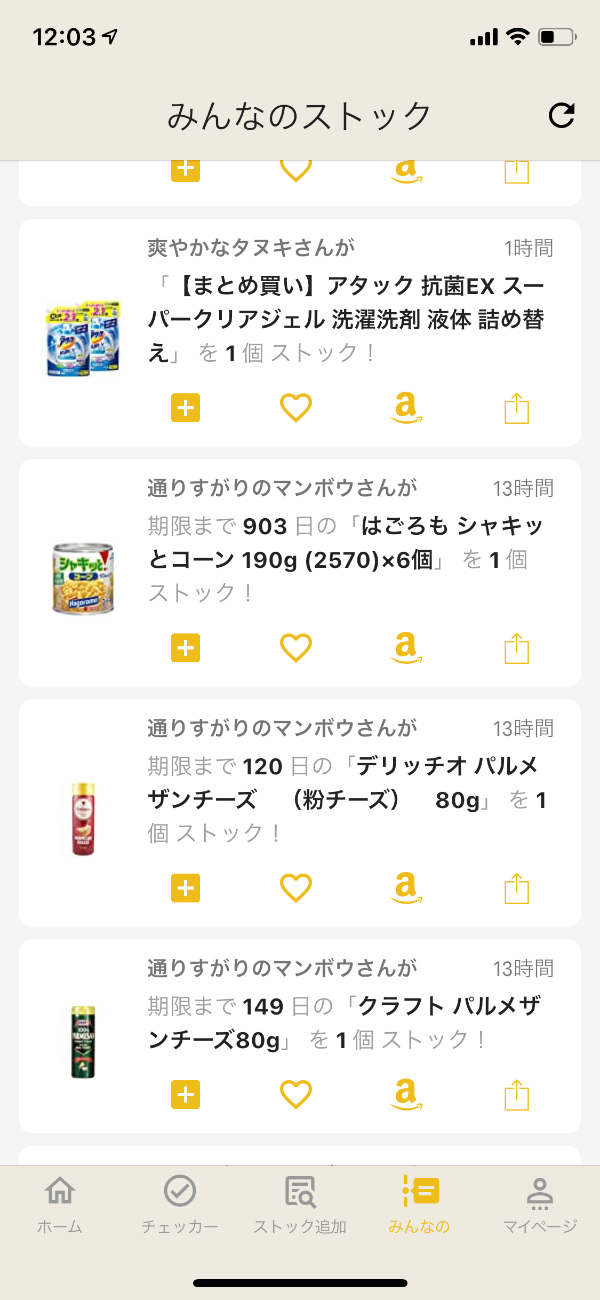Switch to the チェッカー tab
Image resolution: width=600 pixels, height=1300 pixels.
point(180,1204)
